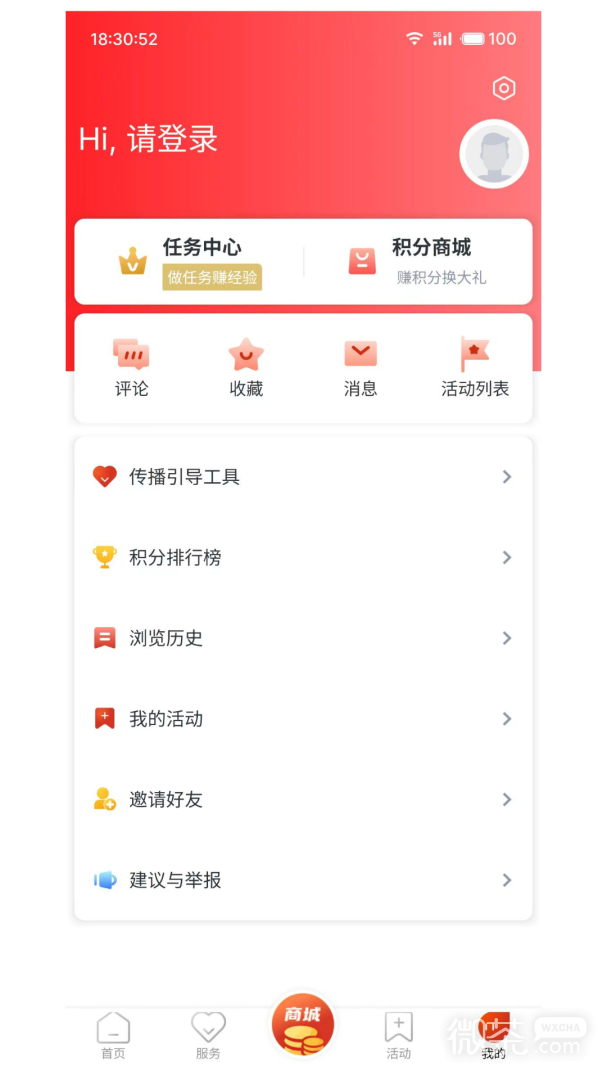The image size is (607, 1080).
Task: Select 邀请好友 invite friends
Action: click(x=303, y=799)
